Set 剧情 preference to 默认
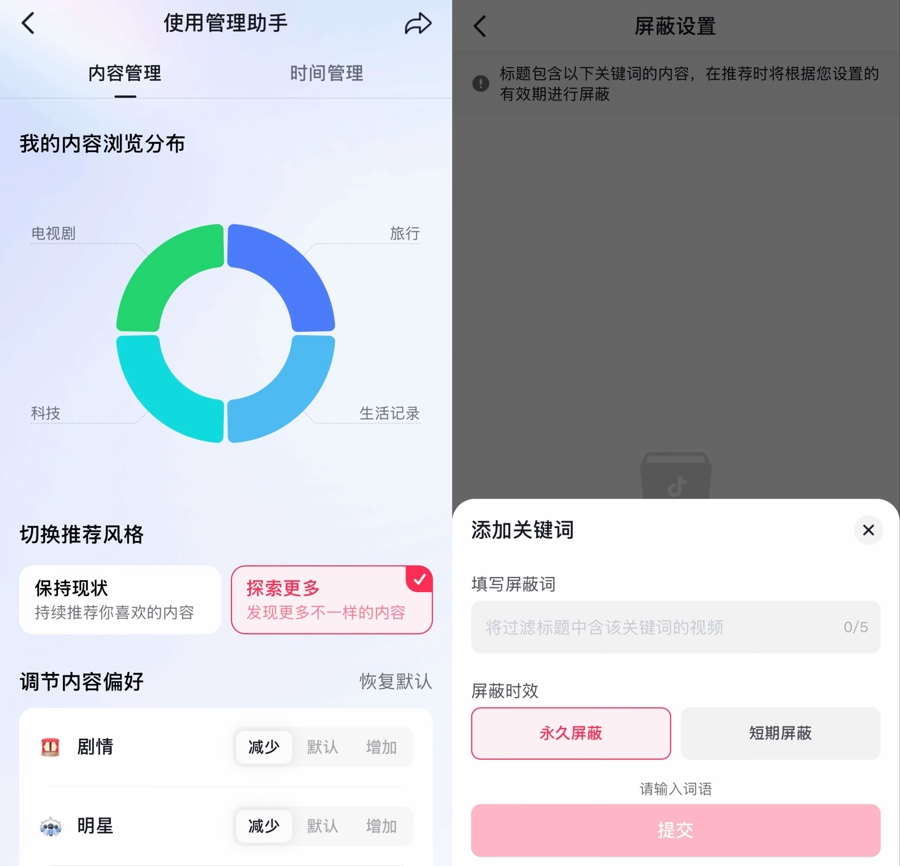Screen dimensions: 900x866 point(322,747)
